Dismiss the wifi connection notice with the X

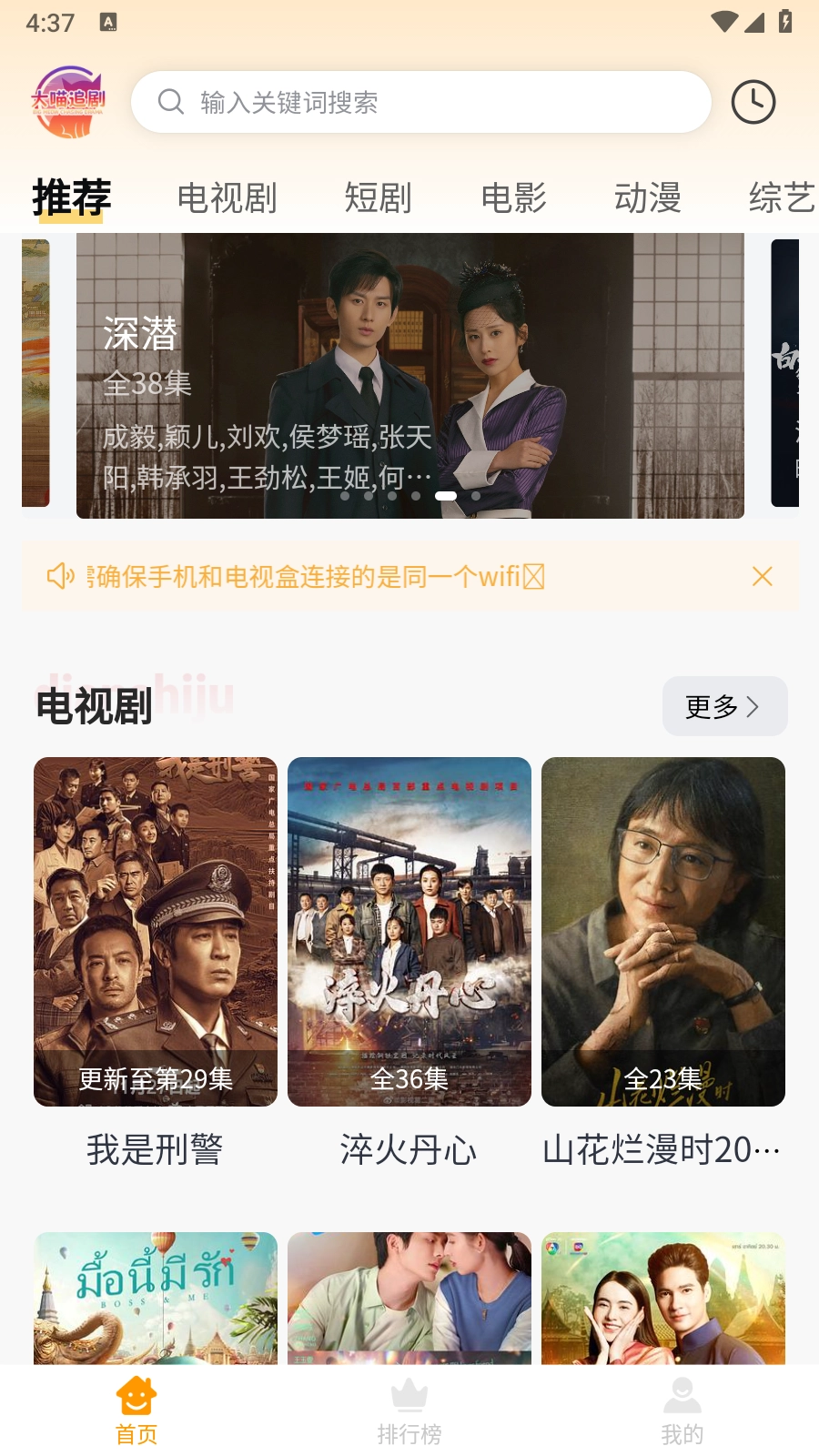pos(763,575)
